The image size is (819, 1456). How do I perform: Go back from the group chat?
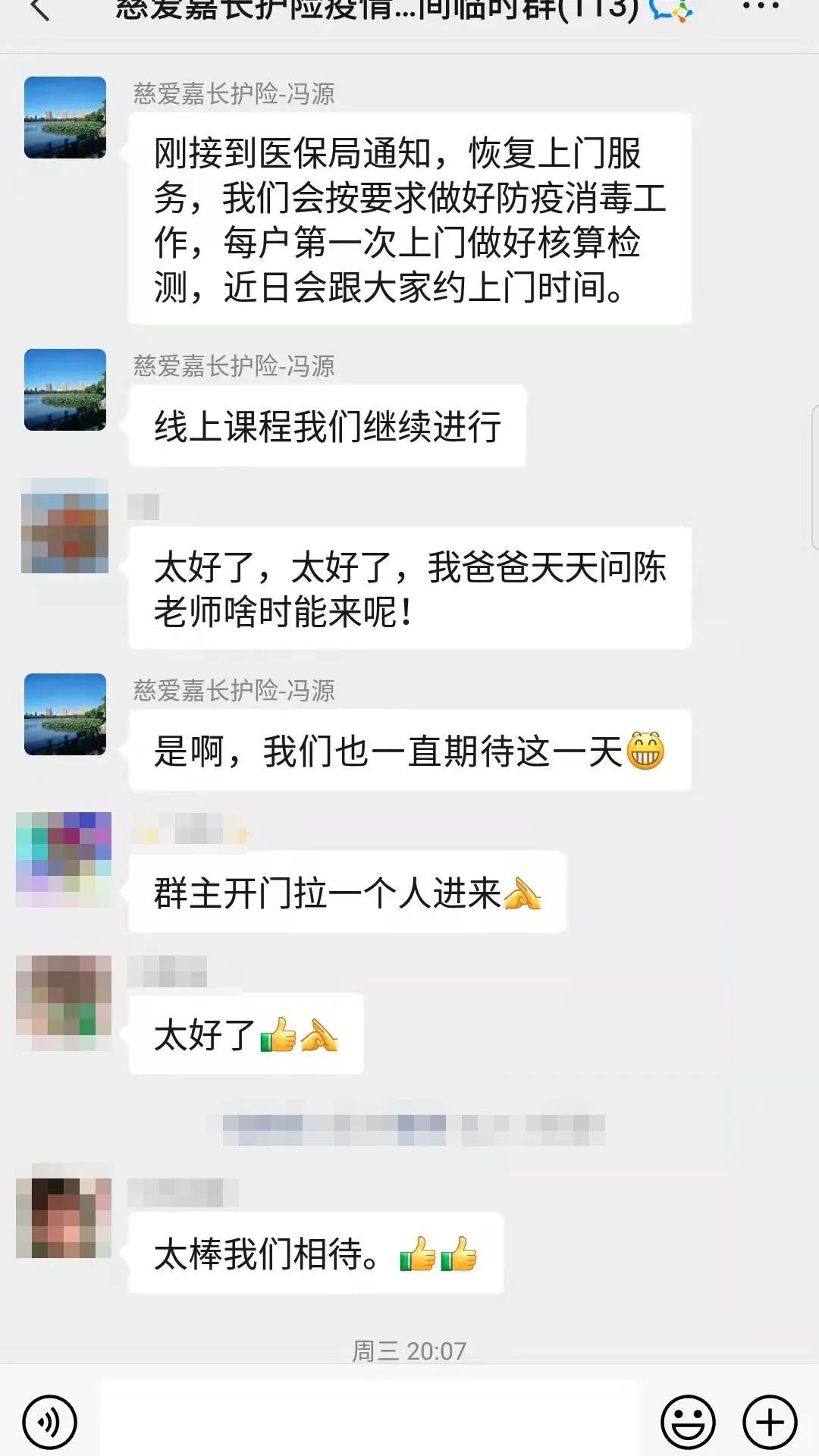39,11
